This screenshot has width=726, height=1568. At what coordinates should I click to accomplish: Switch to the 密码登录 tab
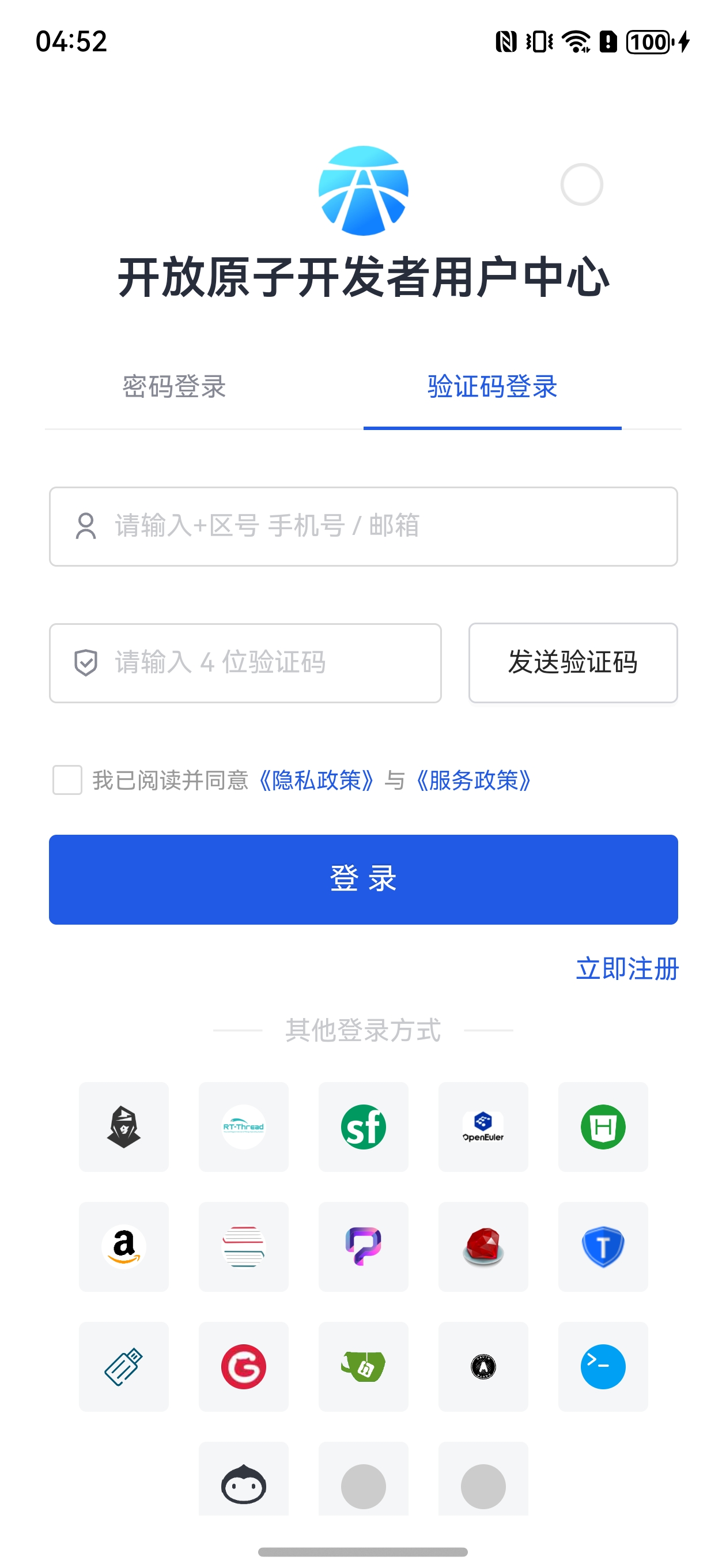coord(174,386)
